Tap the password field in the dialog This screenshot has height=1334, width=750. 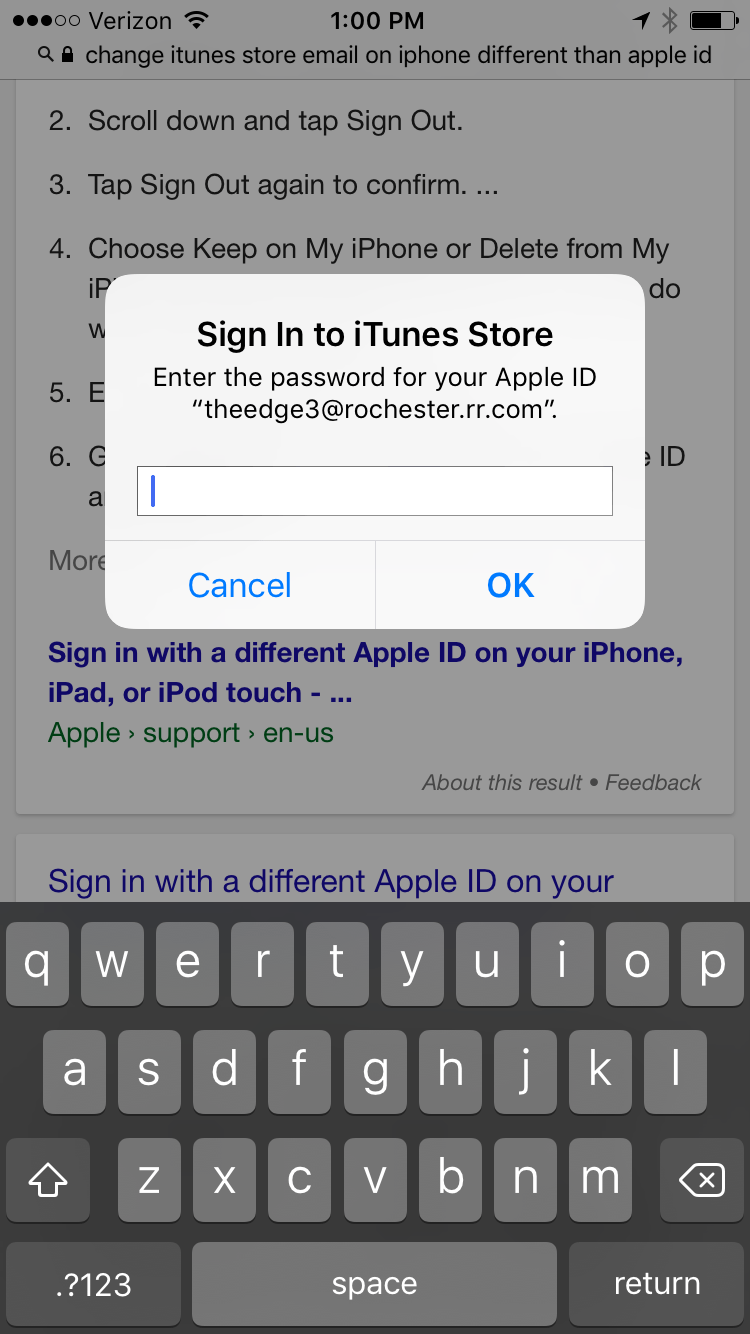click(375, 491)
